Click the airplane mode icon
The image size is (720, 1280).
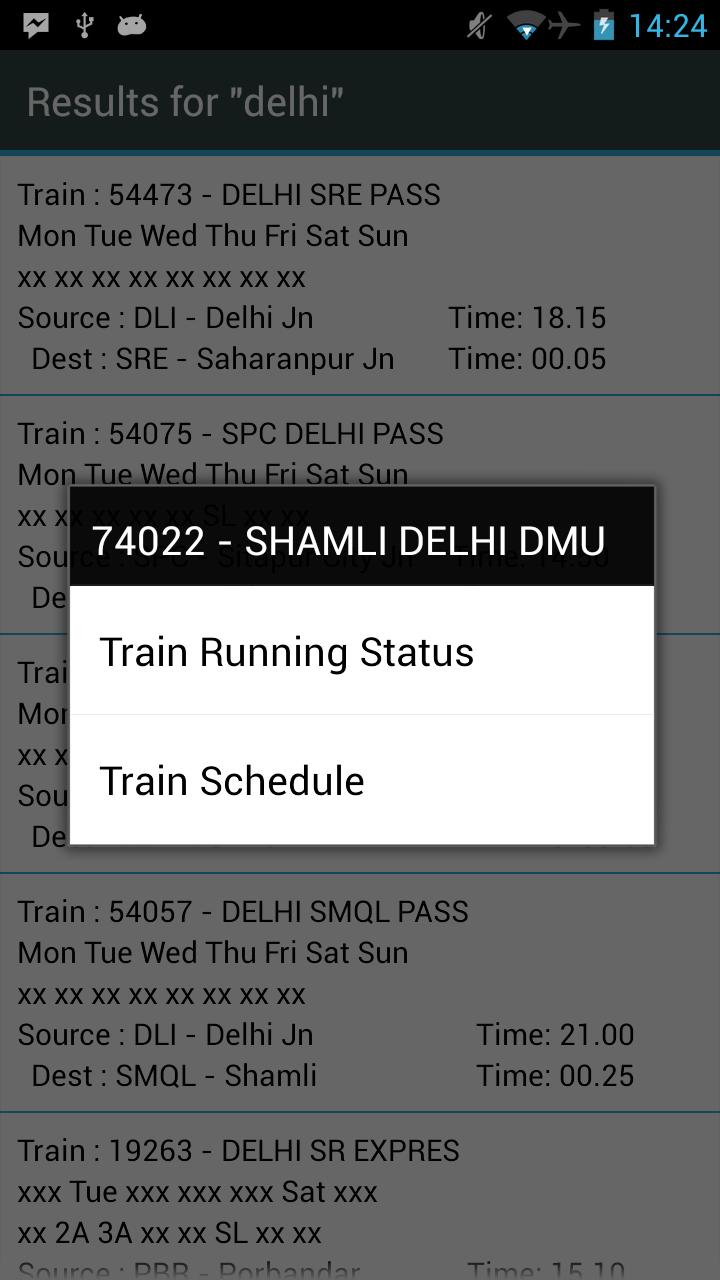566,25
